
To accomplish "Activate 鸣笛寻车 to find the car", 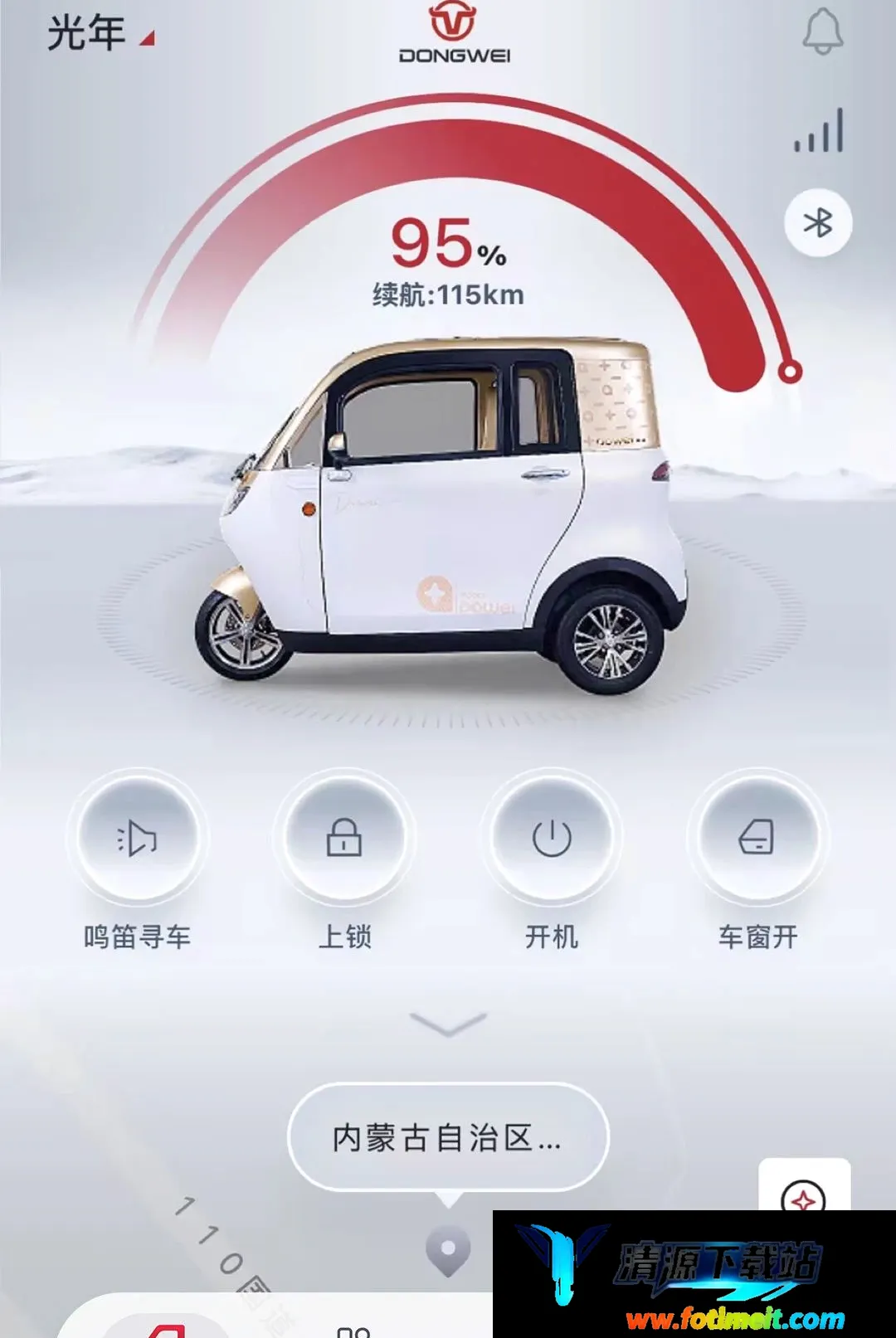I will point(138,837).
